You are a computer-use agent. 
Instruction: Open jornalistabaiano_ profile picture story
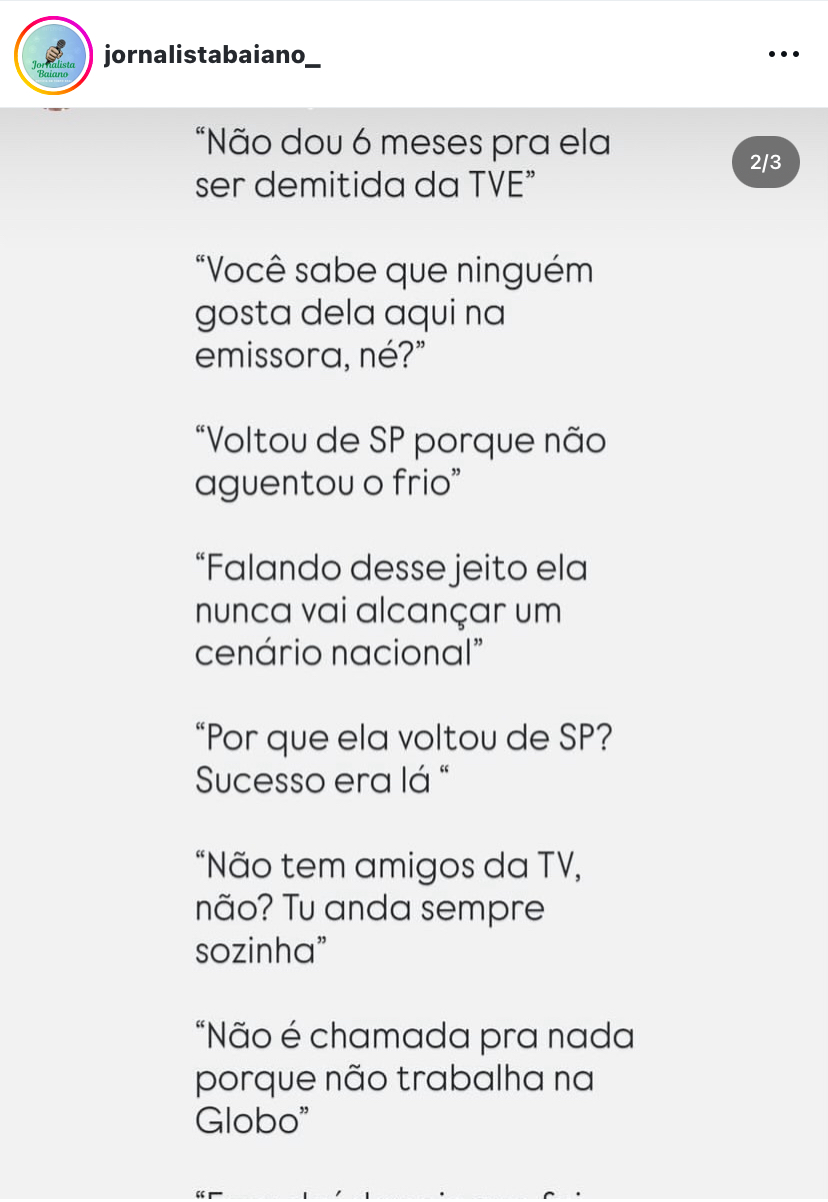[54, 55]
